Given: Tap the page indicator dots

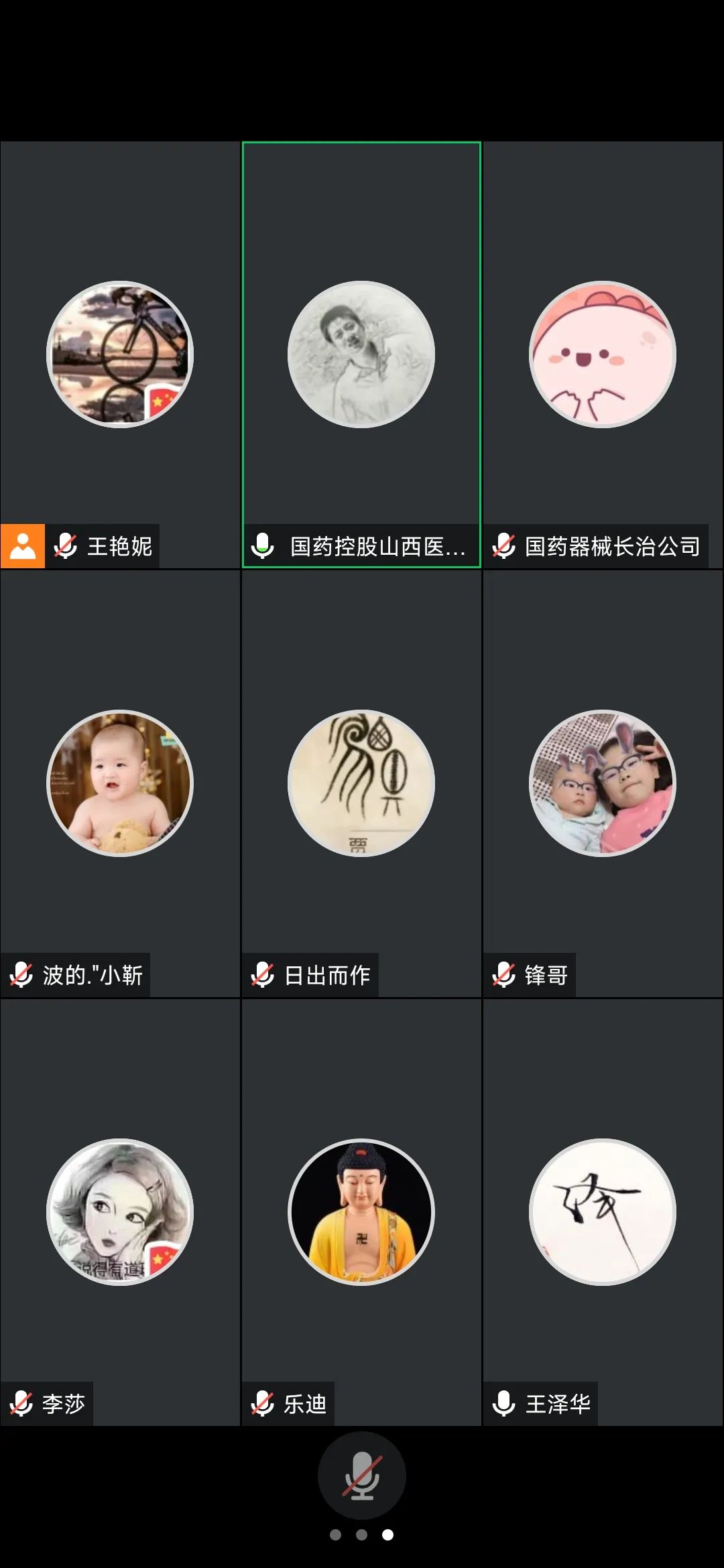Looking at the screenshot, I should 361,1534.
